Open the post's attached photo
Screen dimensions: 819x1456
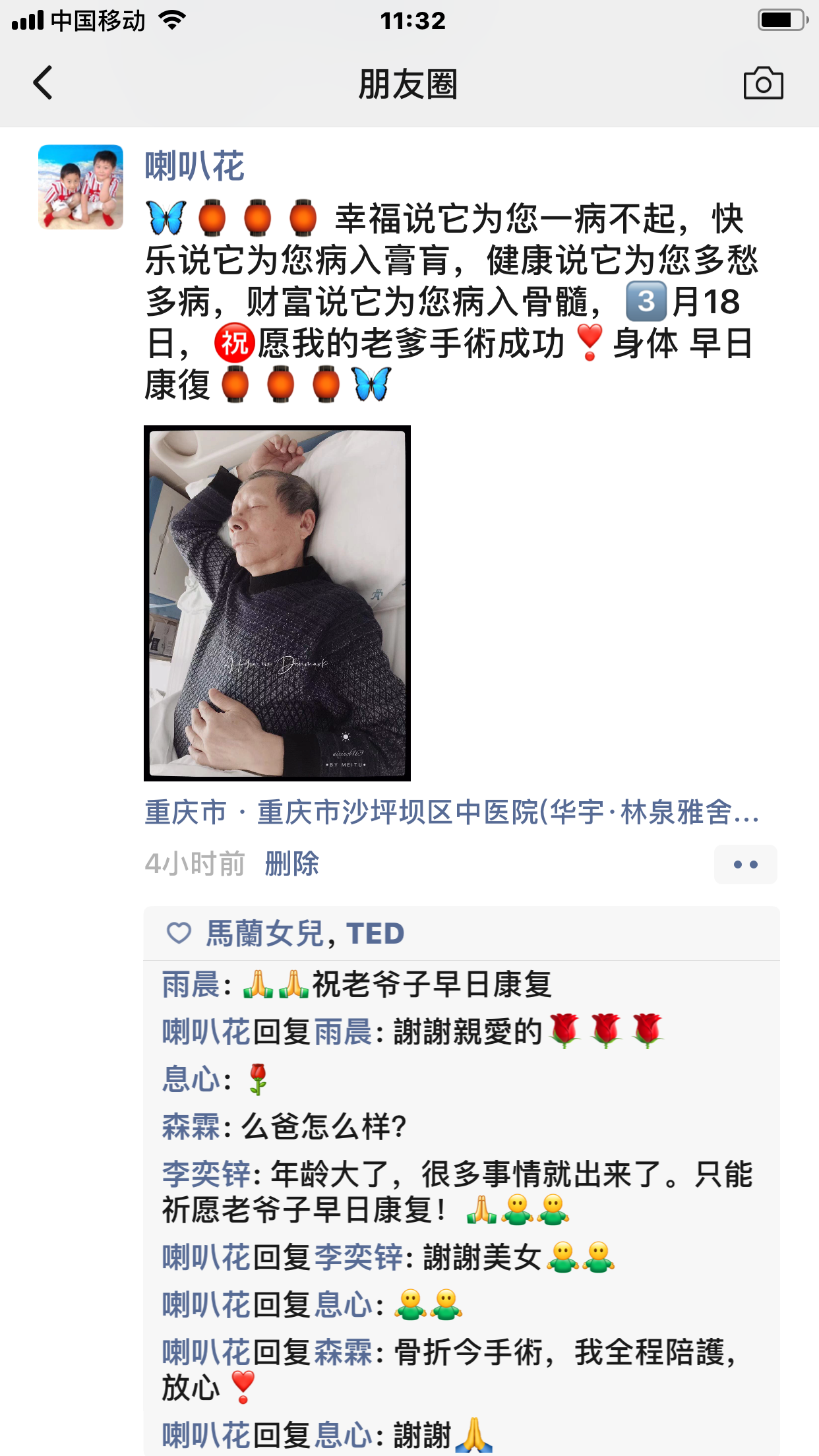pos(277,603)
